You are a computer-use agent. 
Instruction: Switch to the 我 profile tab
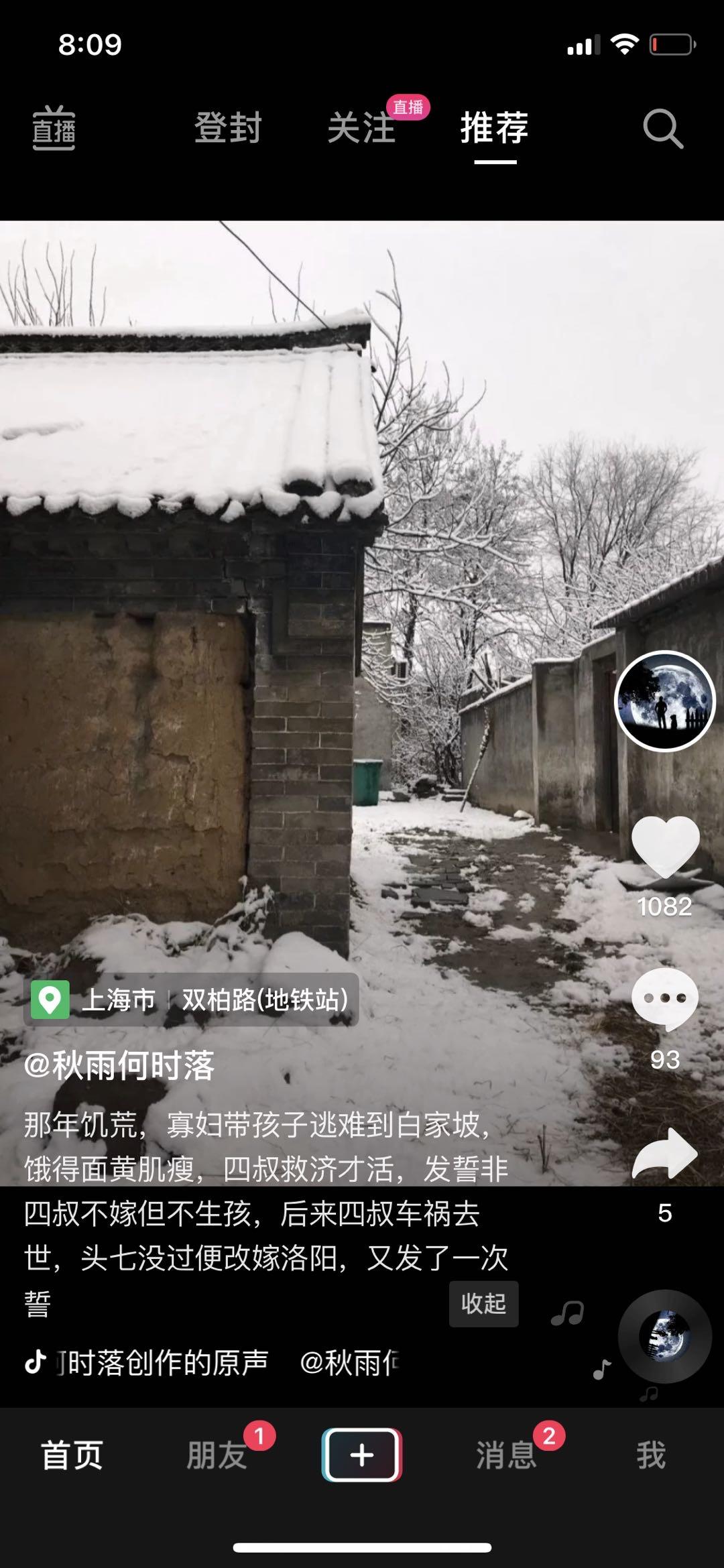[650, 1455]
